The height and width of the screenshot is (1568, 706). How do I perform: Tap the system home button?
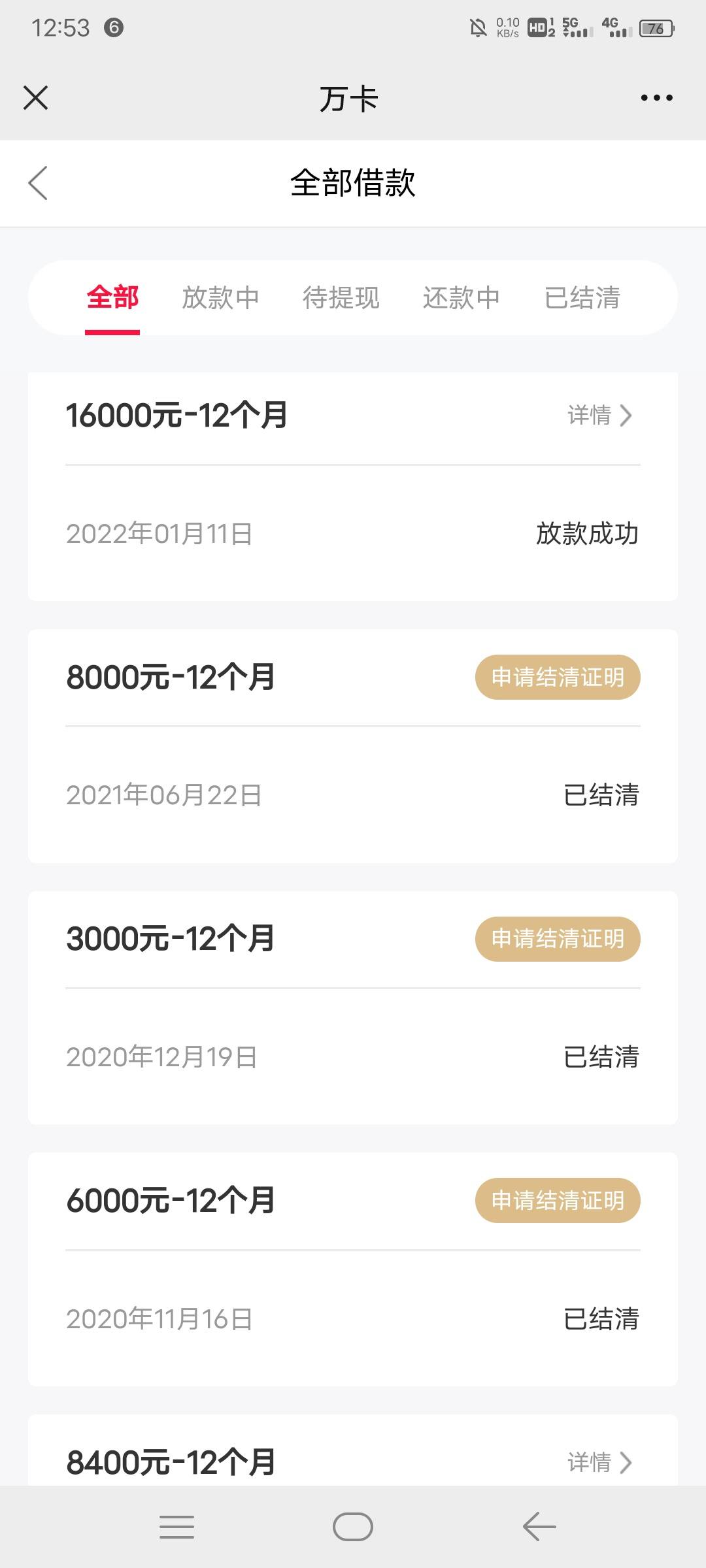353,1527
